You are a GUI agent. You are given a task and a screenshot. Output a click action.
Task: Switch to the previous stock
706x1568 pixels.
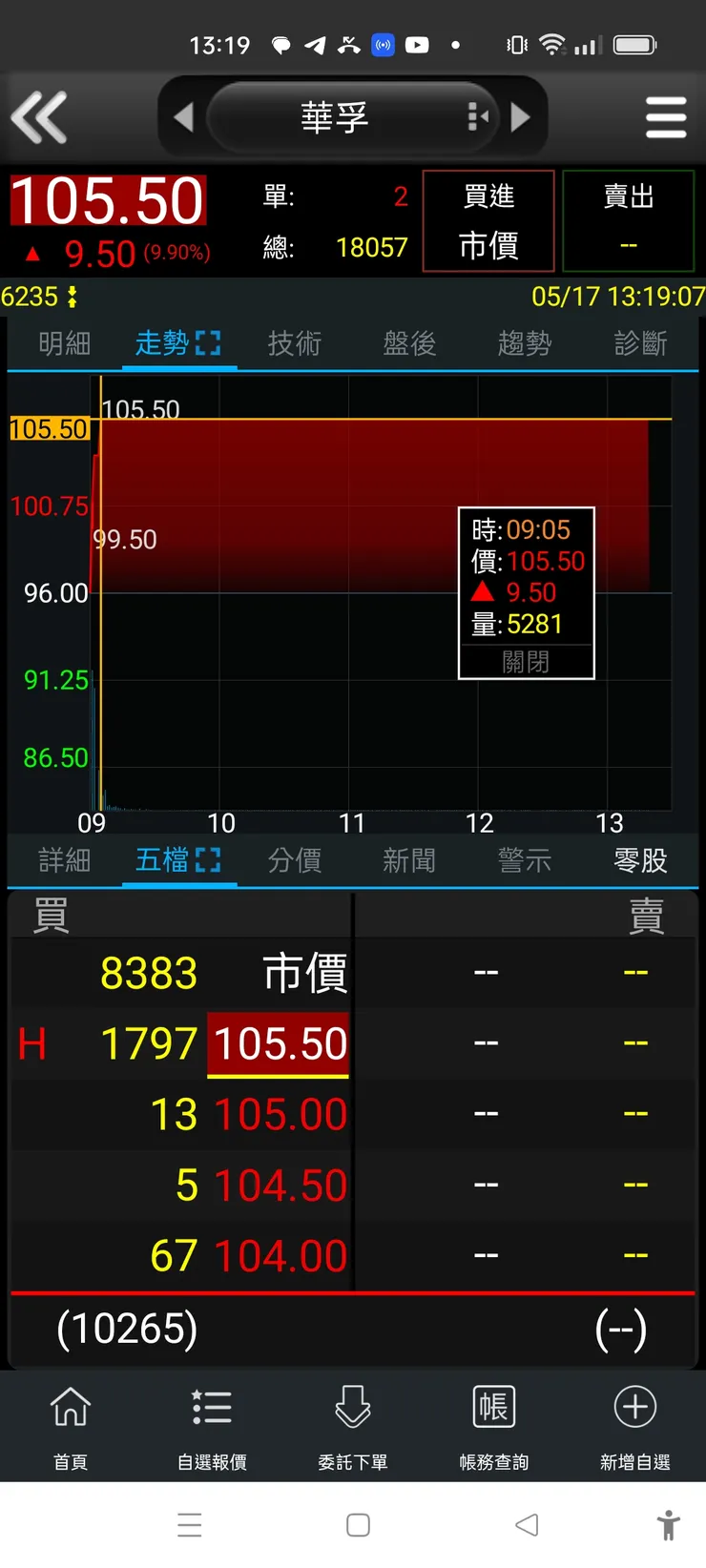coord(183,117)
